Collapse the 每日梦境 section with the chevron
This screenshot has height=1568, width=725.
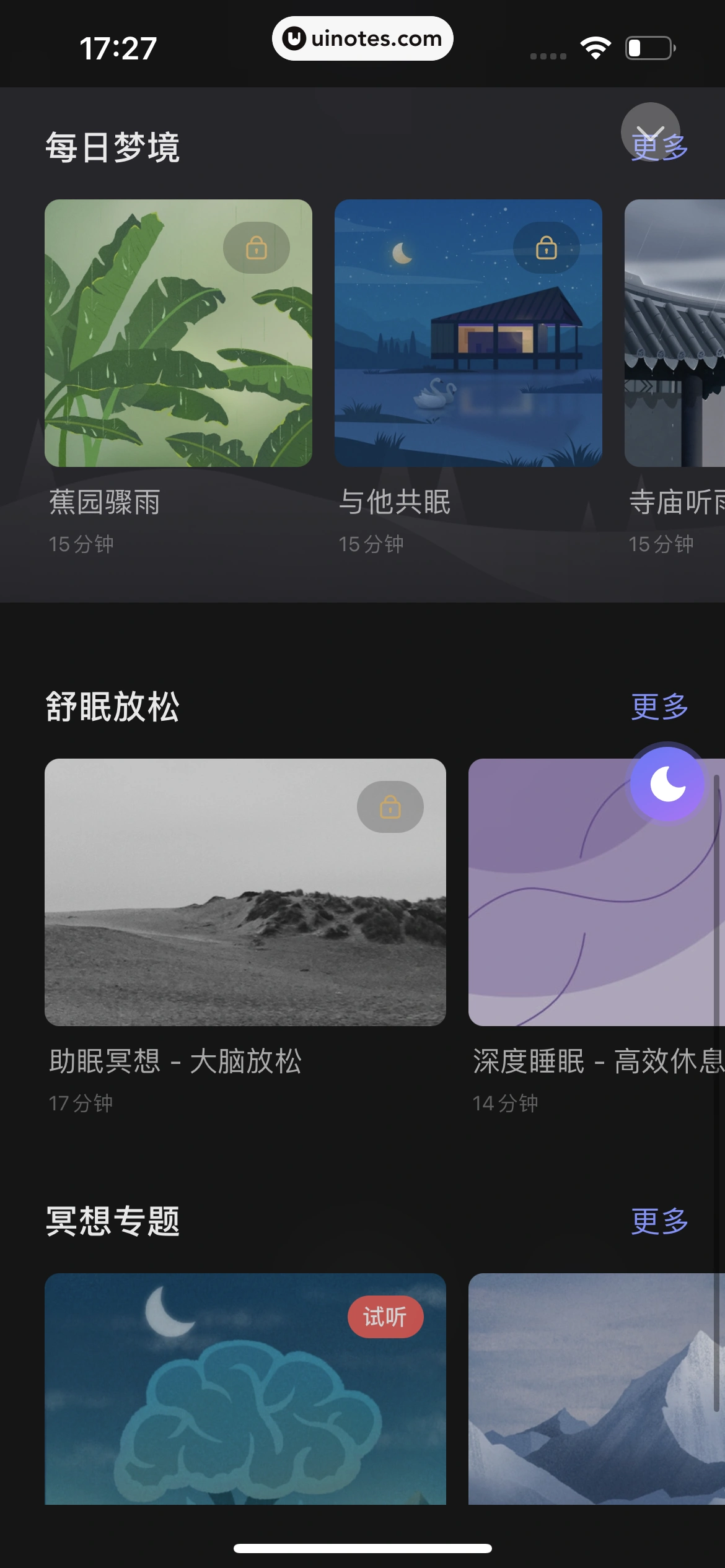(x=649, y=127)
